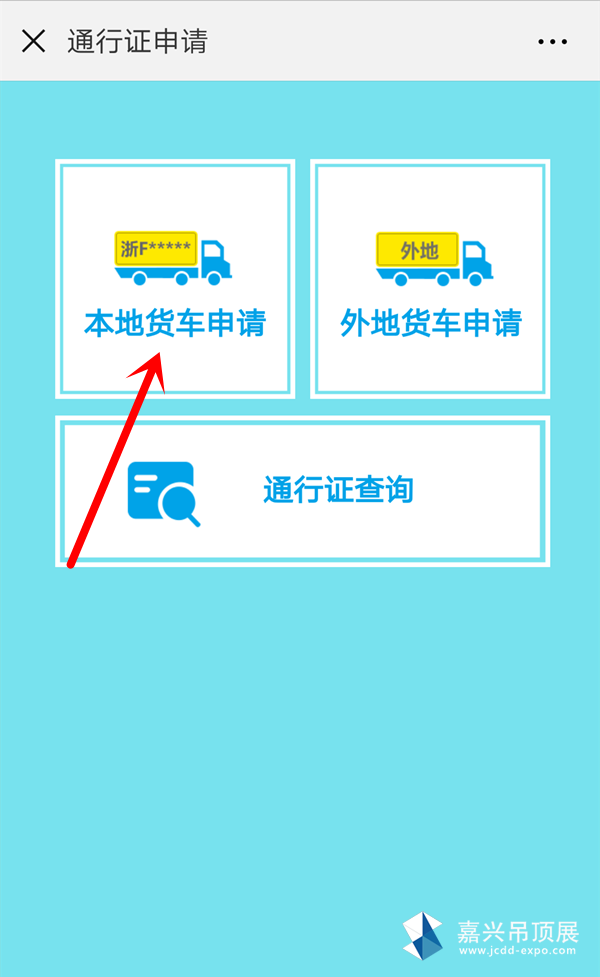The height and width of the screenshot is (977, 600).
Task: Open 本地货车申请 card
Action: pyautogui.click(x=175, y=280)
